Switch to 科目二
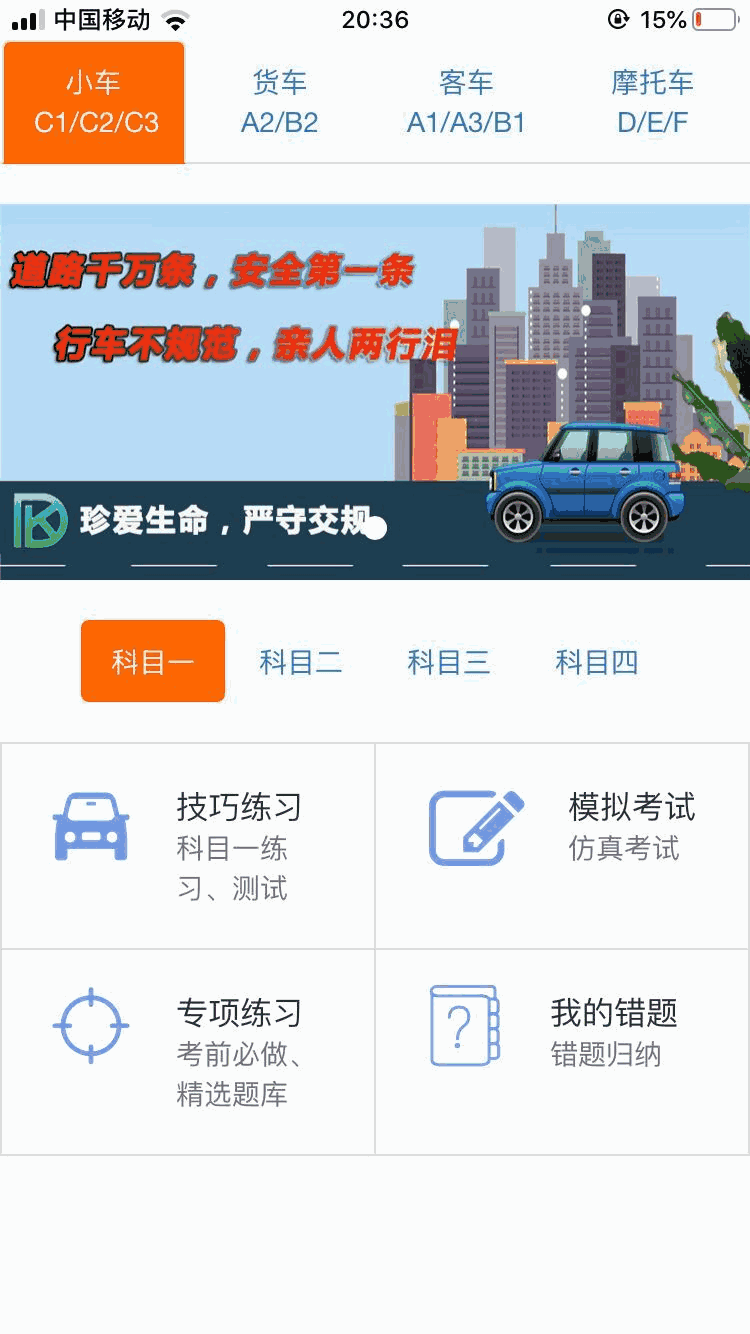 coord(301,661)
